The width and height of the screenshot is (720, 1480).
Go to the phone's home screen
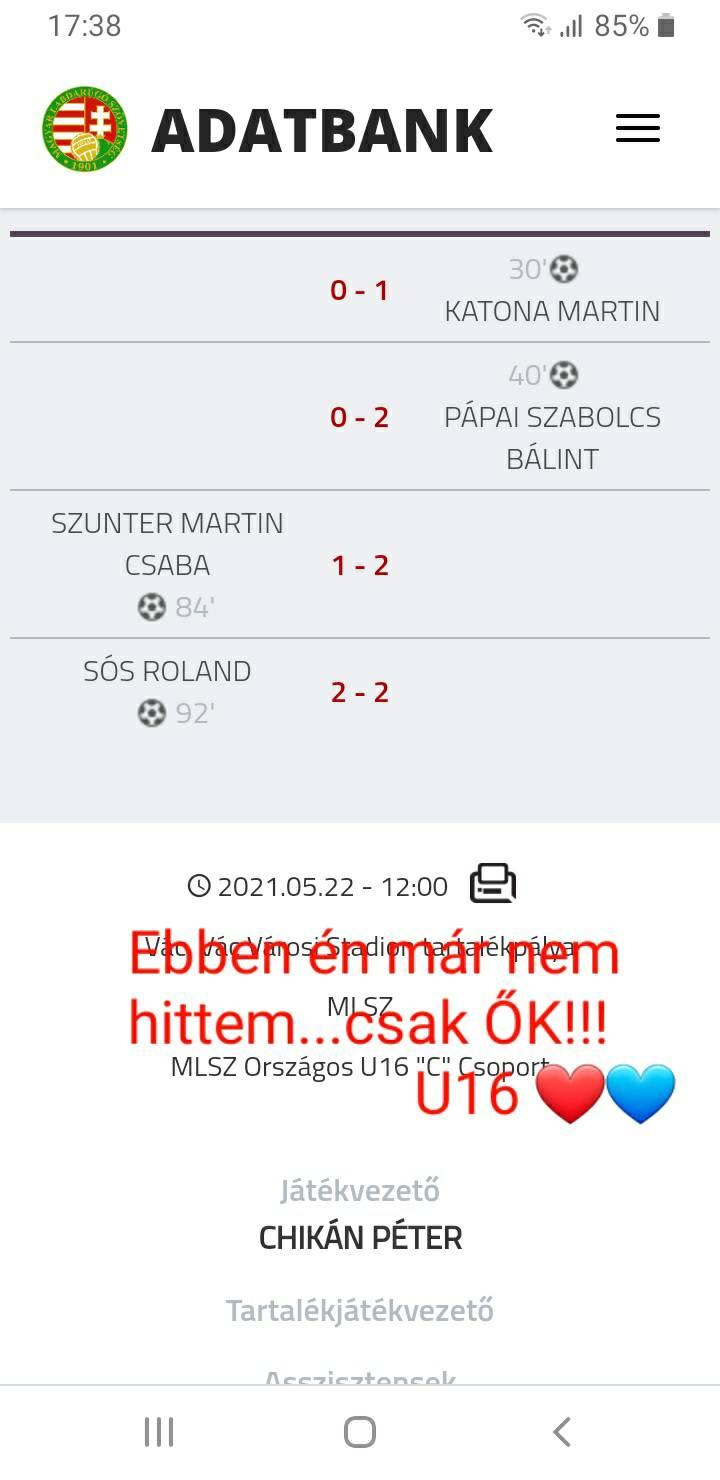pyautogui.click(x=360, y=1432)
